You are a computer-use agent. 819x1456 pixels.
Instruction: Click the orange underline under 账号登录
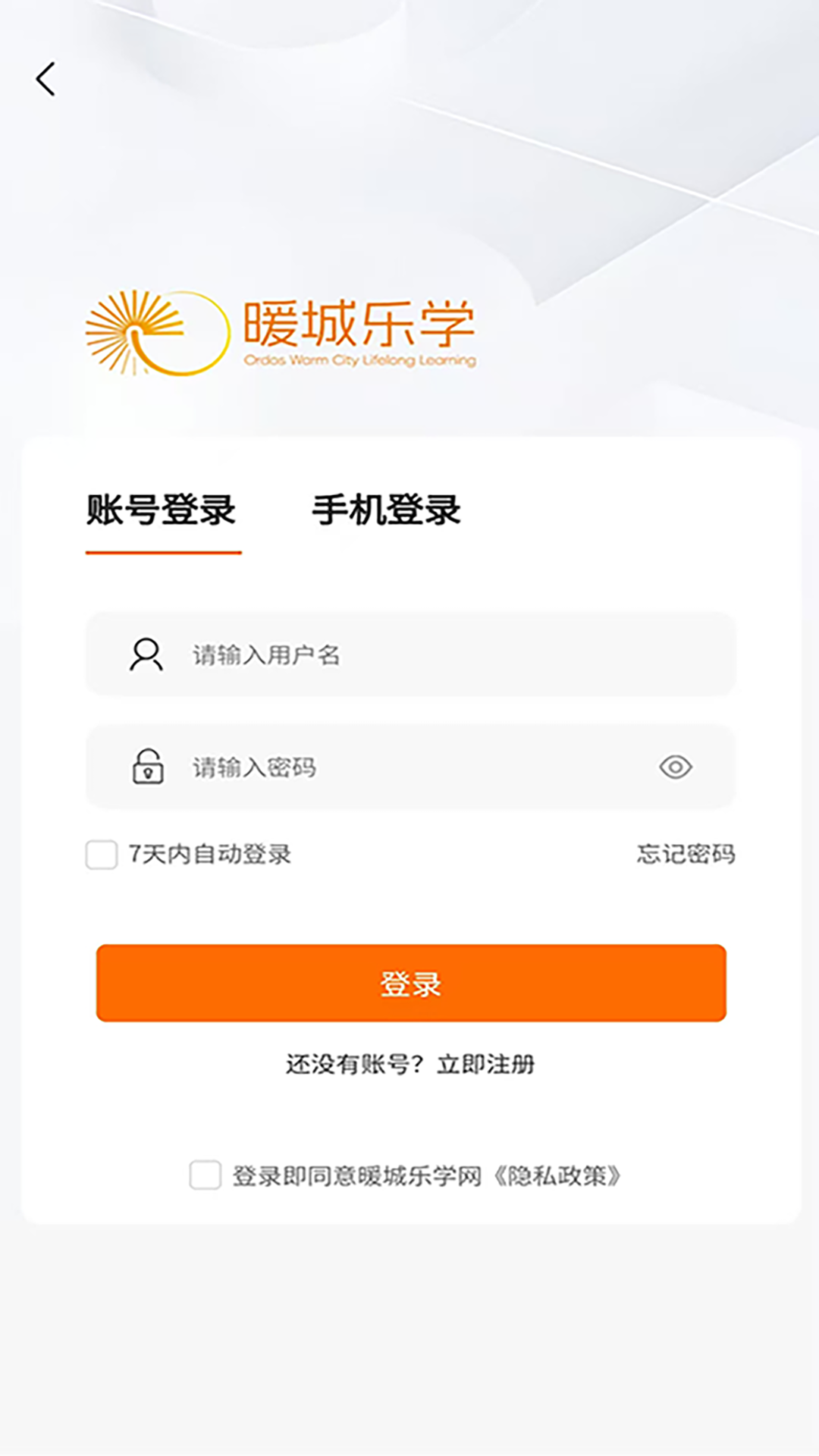coord(163,557)
